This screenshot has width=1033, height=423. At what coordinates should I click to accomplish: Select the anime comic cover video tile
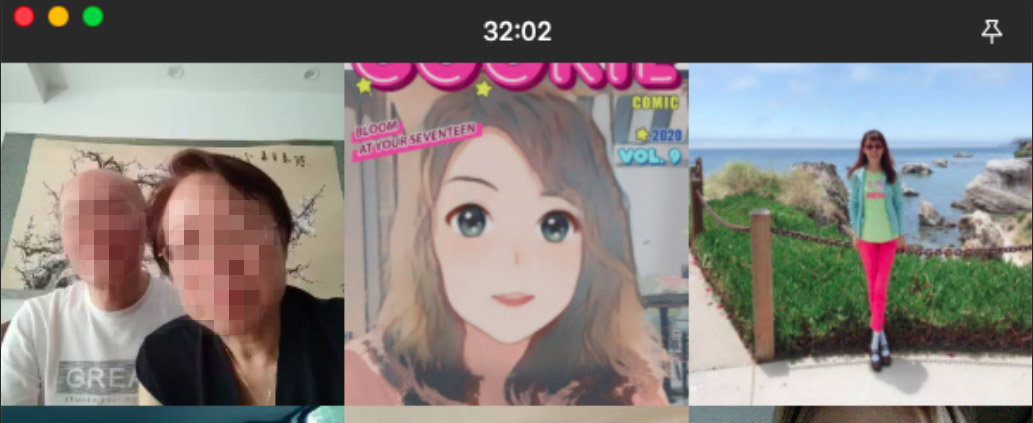click(x=516, y=235)
